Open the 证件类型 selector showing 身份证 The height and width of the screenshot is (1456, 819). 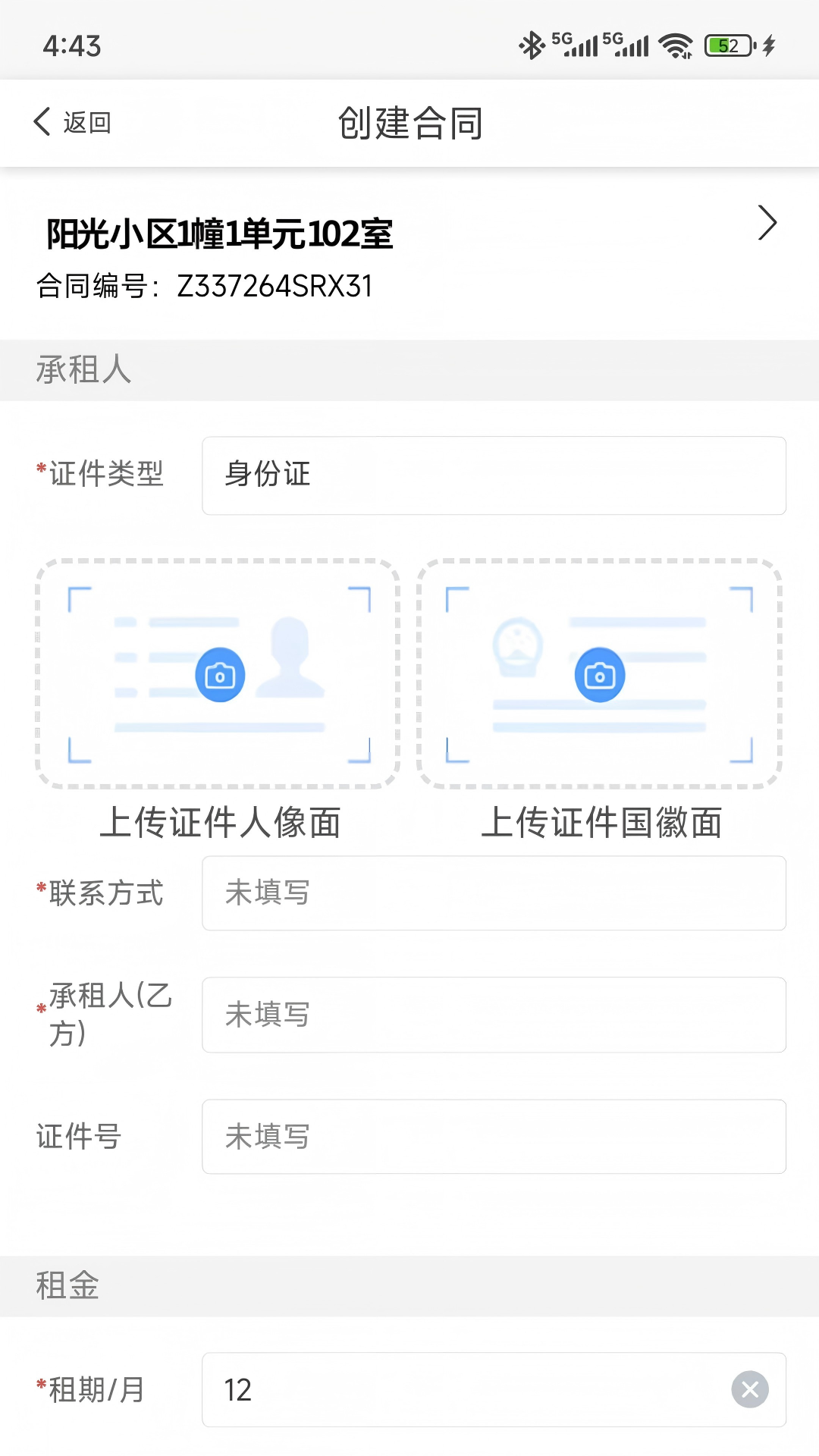(x=494, y=475)
